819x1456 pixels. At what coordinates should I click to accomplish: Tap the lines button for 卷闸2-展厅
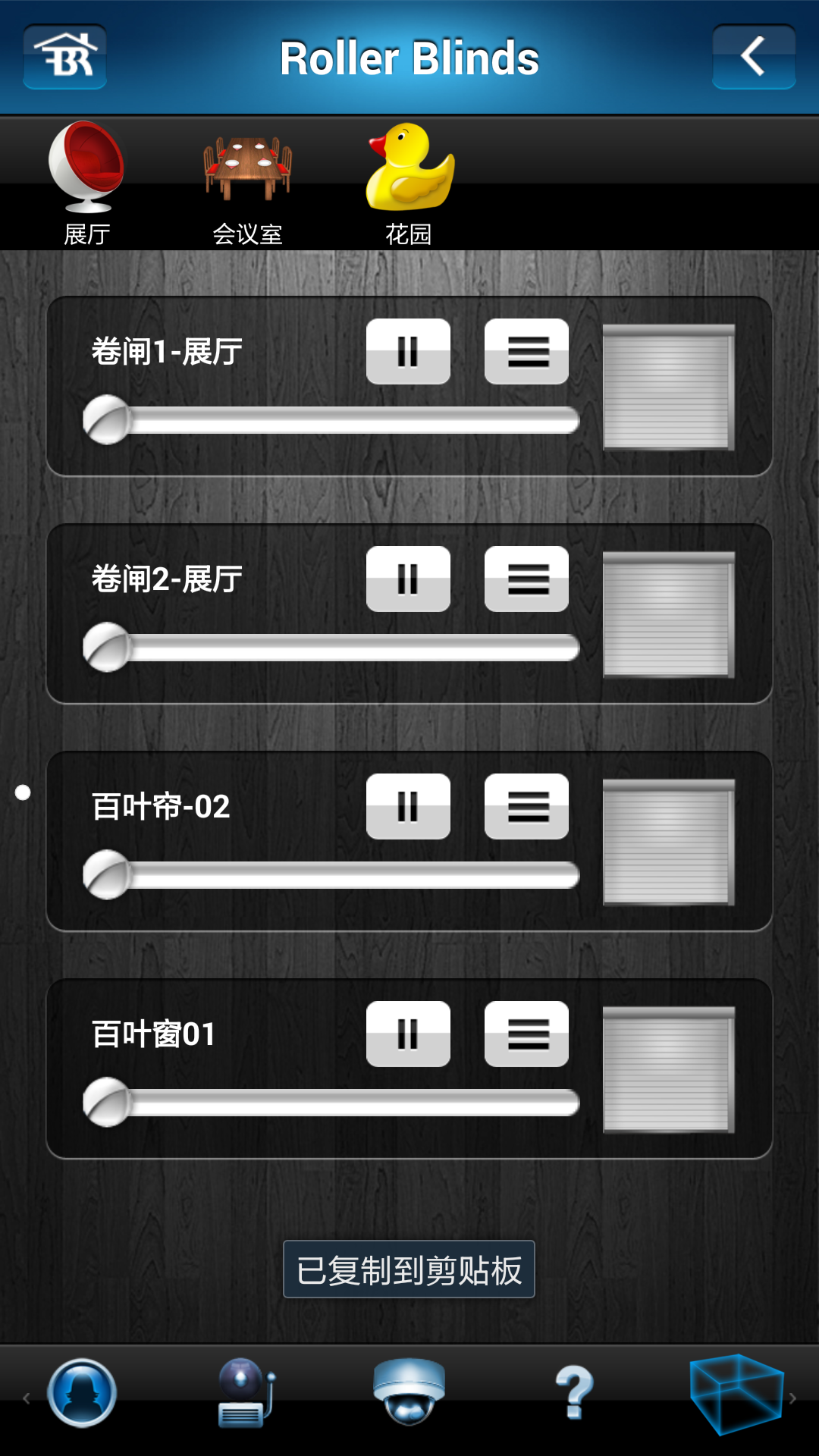[527, 579]
